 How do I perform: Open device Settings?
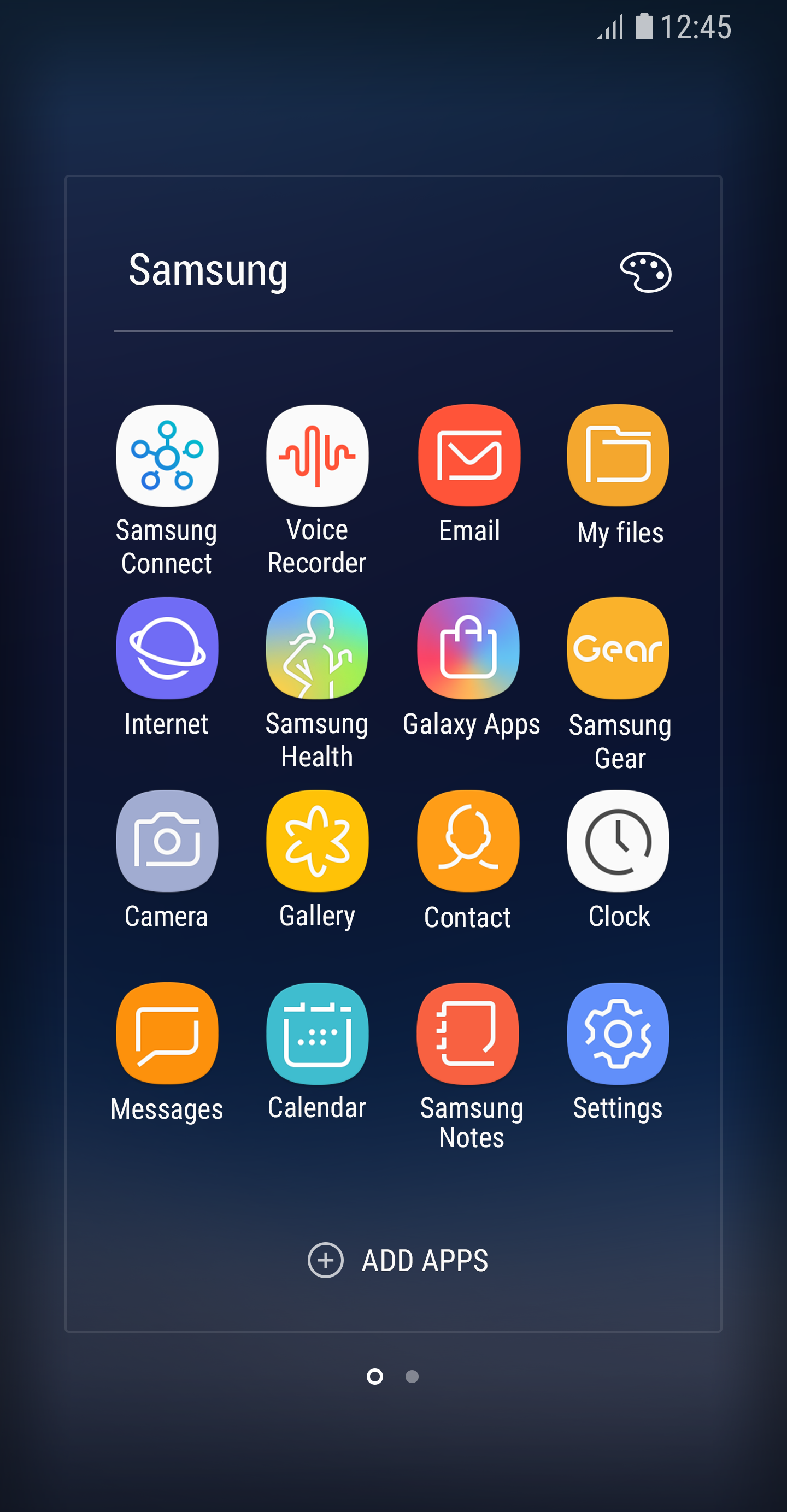(618, 1033)
